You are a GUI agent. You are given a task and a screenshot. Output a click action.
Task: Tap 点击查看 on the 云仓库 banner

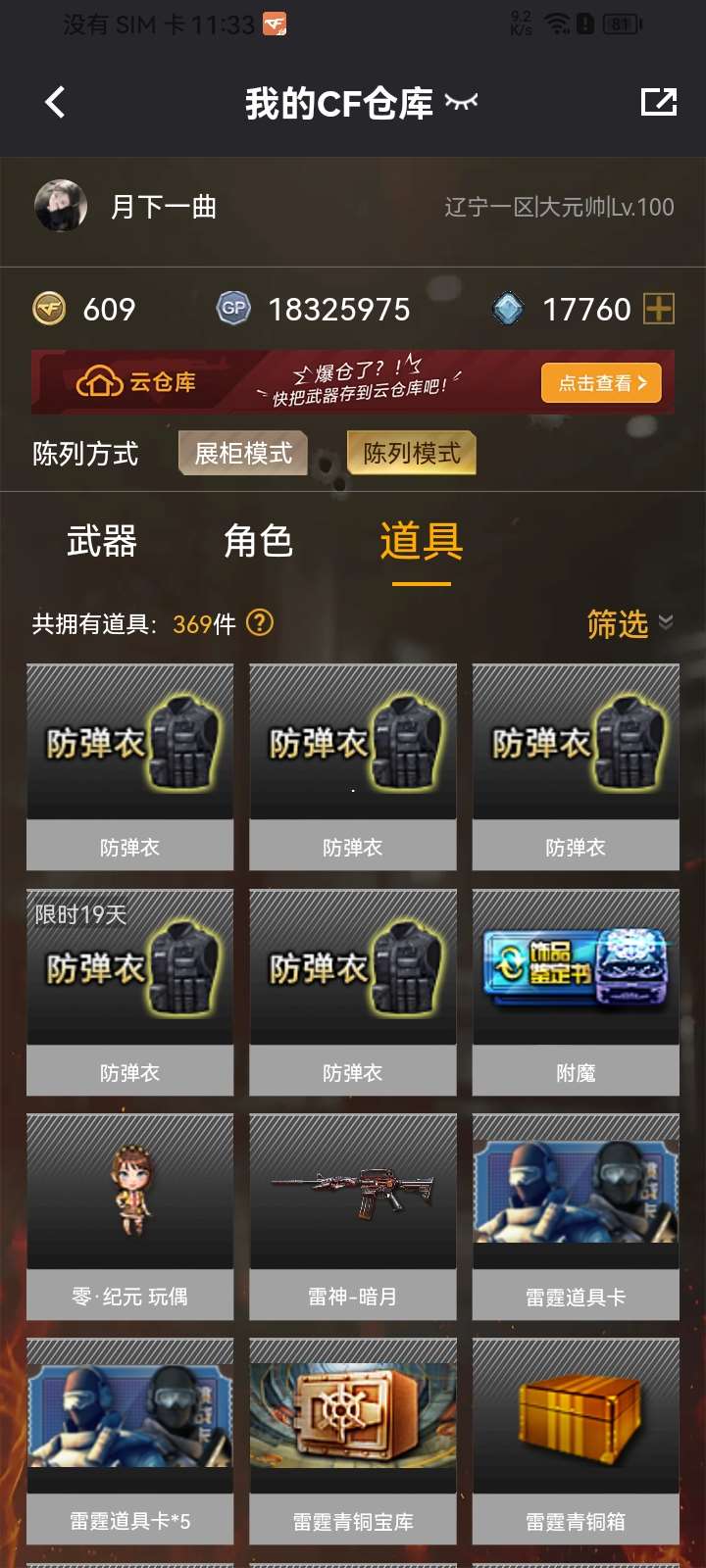coord(601,383)
